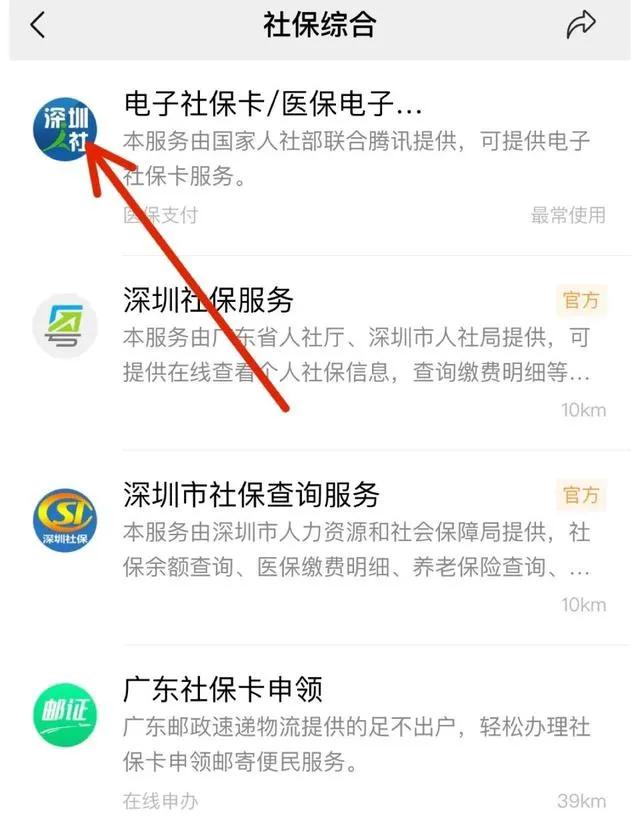This screenshot has width=640, height=835.
Task: Select 深圳市社保查询服务 entry
Action: pos(251,494)
